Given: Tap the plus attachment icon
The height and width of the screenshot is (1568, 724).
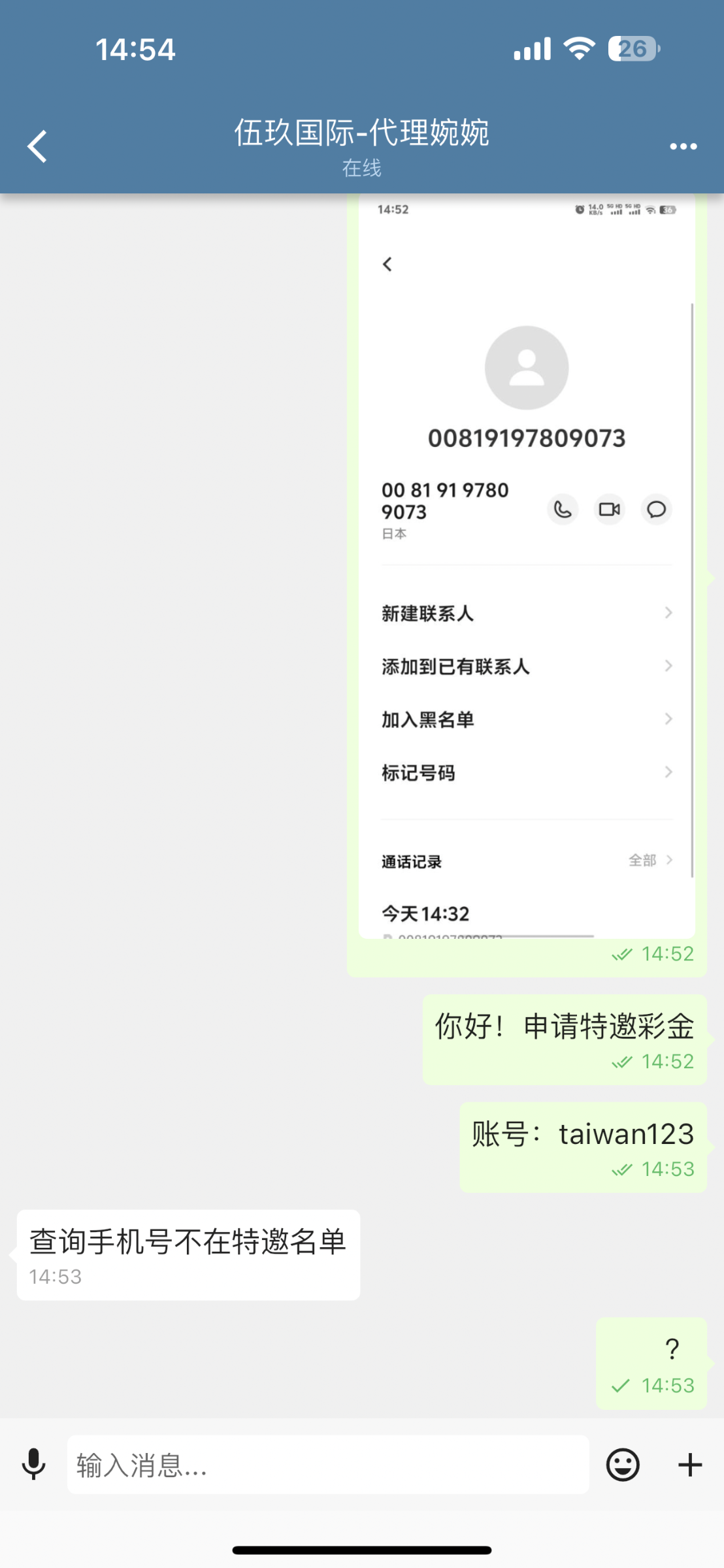Looking at the screenshot, I should [690, 1464].
